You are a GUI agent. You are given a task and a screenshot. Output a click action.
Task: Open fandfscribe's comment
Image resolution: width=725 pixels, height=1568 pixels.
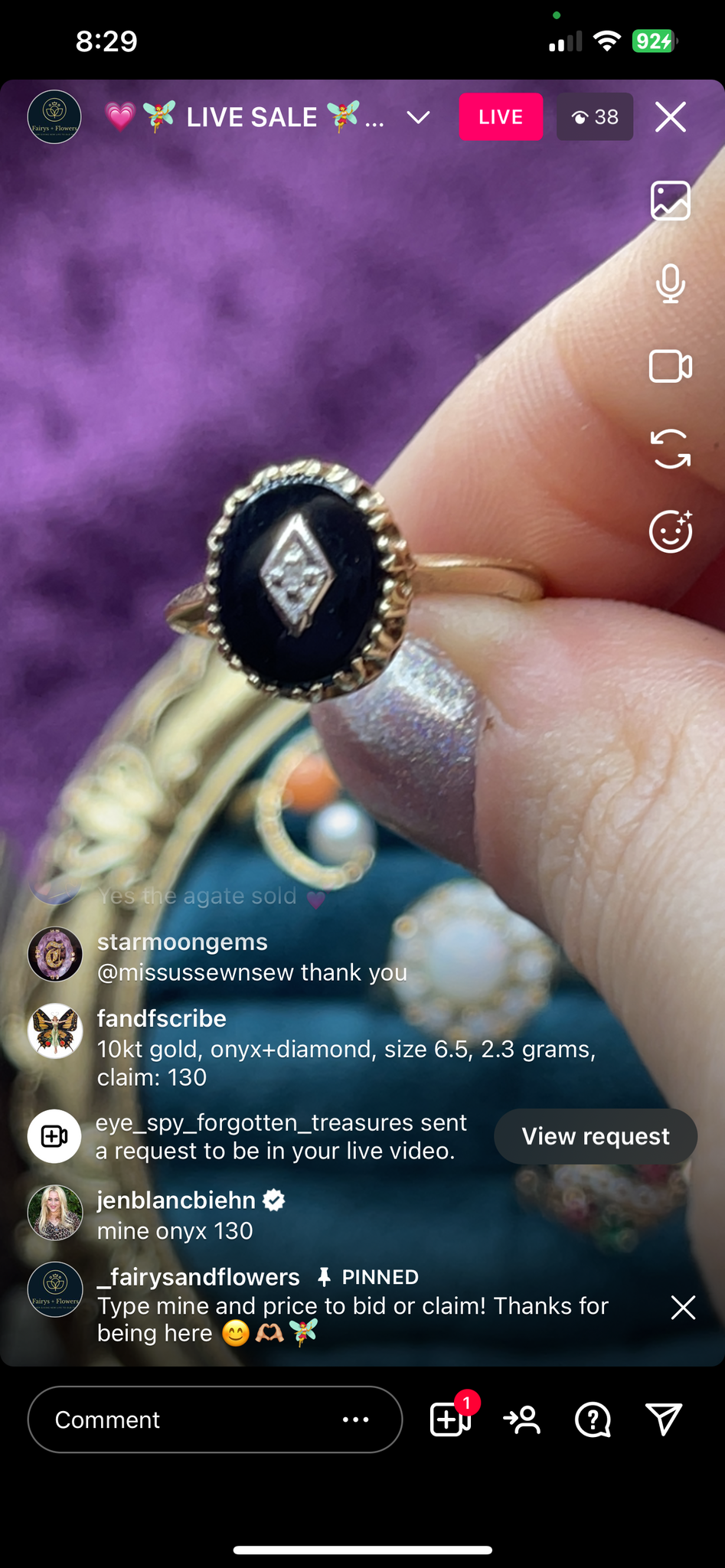coord(345,1047)
